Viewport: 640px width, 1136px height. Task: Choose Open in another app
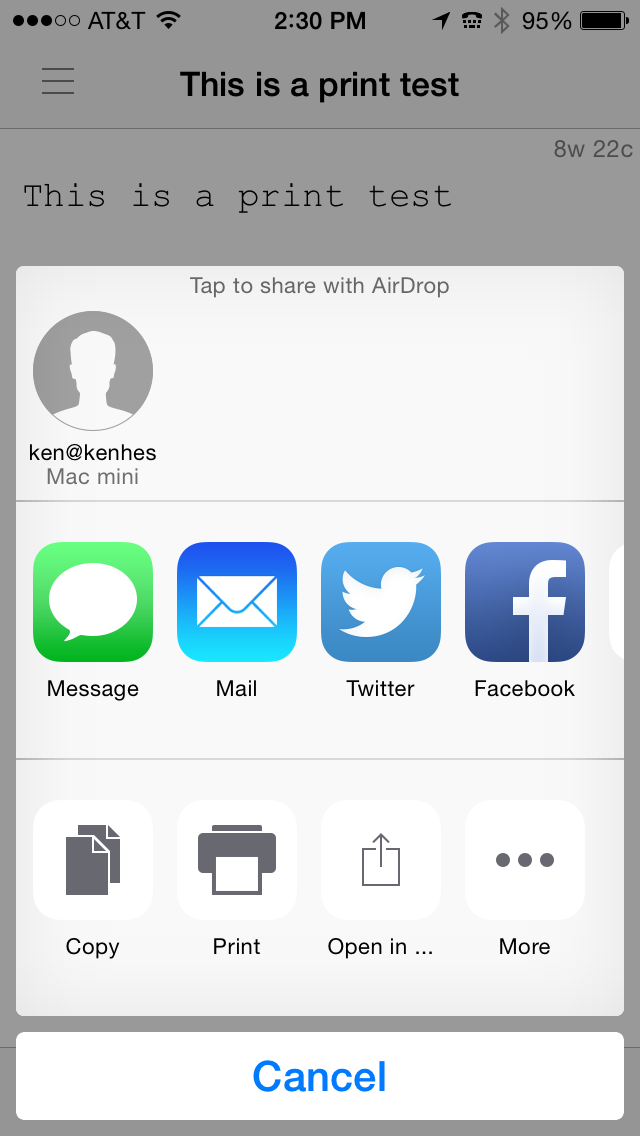click(x=381, y=860)
